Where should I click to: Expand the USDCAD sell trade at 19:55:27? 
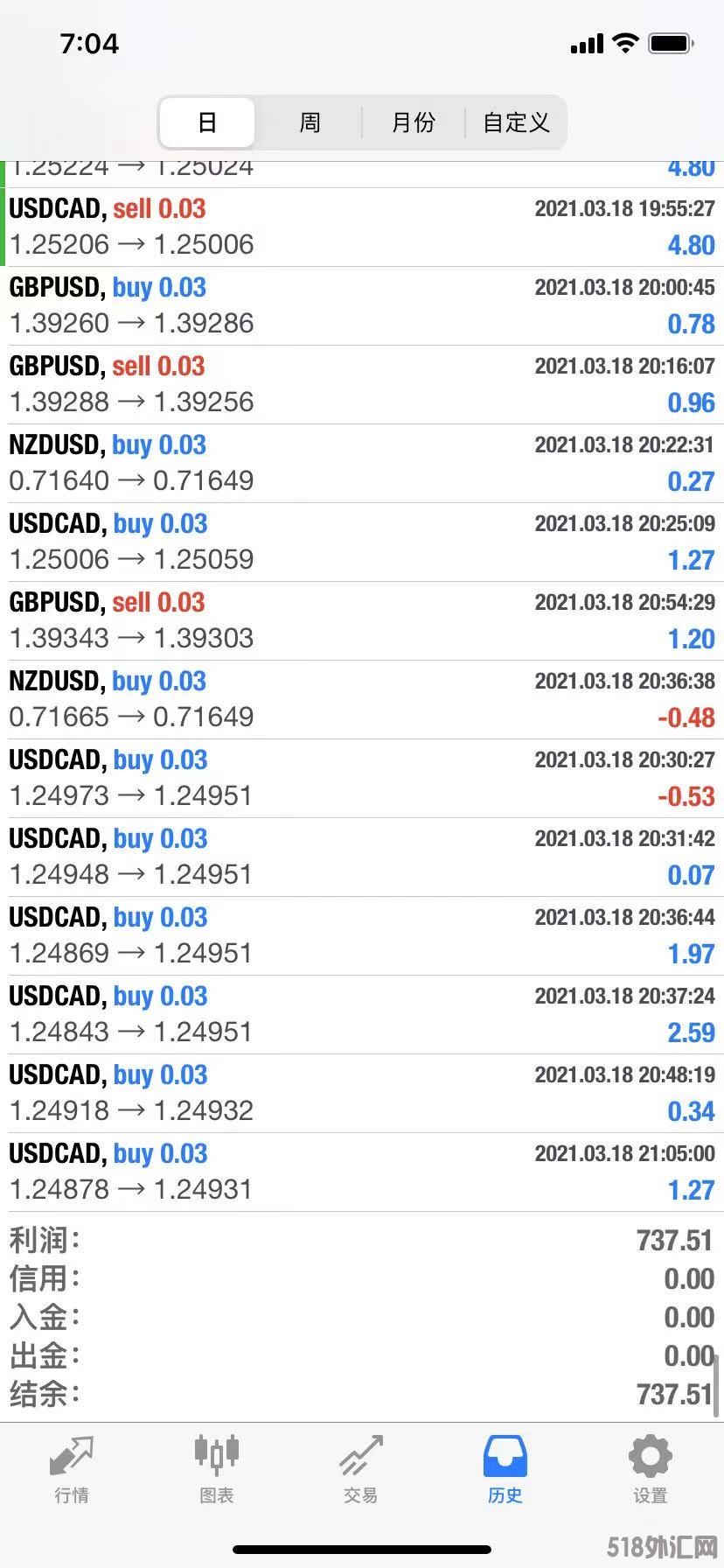[x=362, y=227]
